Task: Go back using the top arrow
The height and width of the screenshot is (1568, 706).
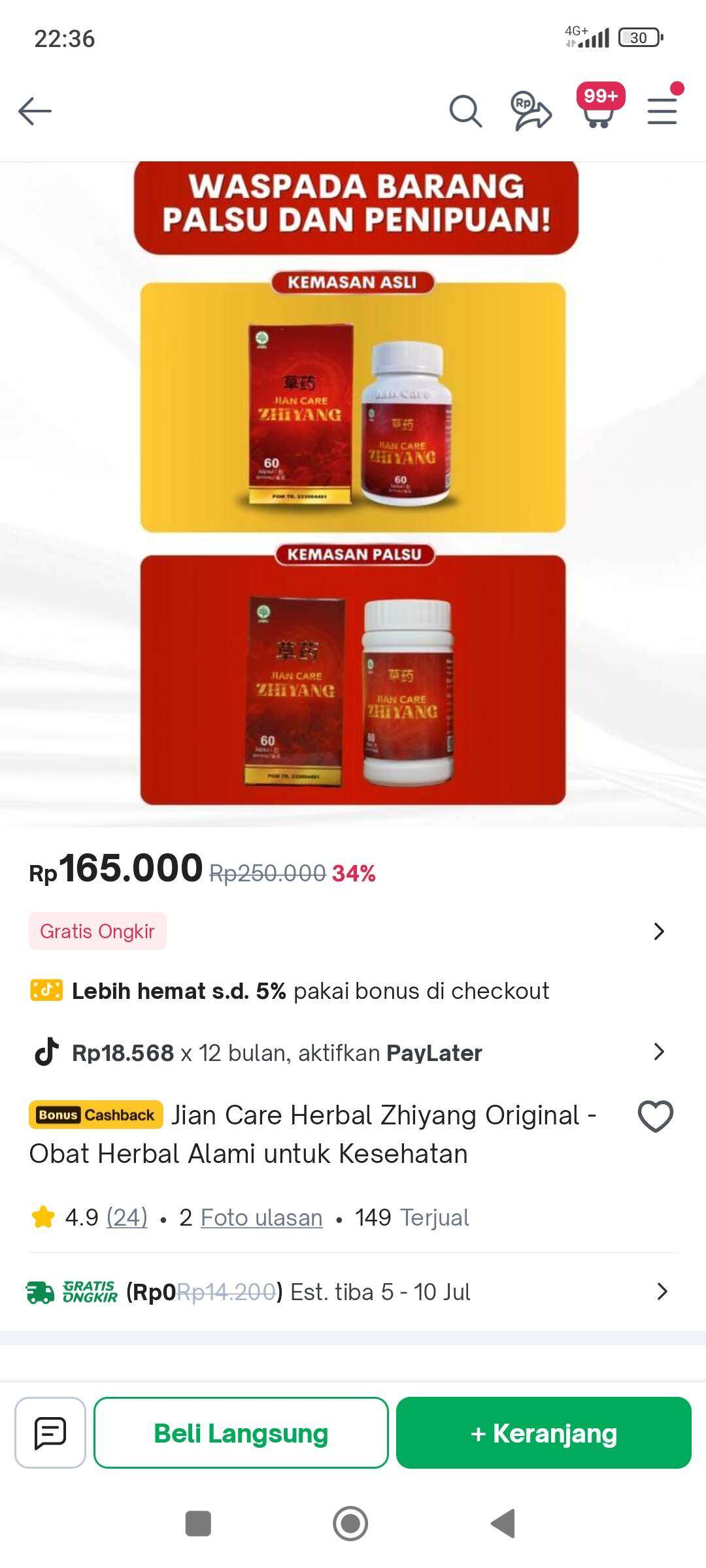Action: click(35, 111)
